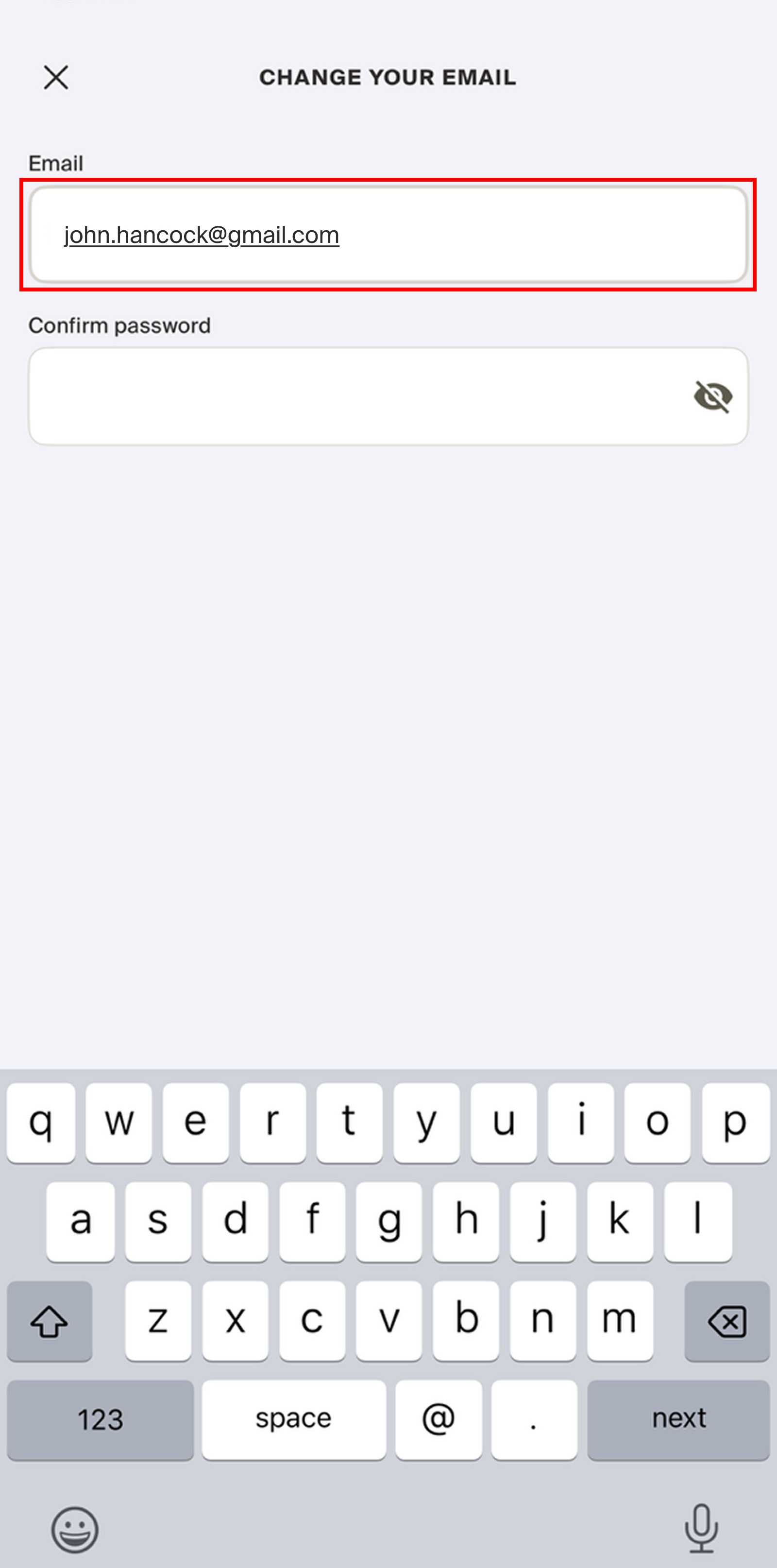Close the Change Your Email screen
The image size is (777, 1568).
tap(56, 78)
